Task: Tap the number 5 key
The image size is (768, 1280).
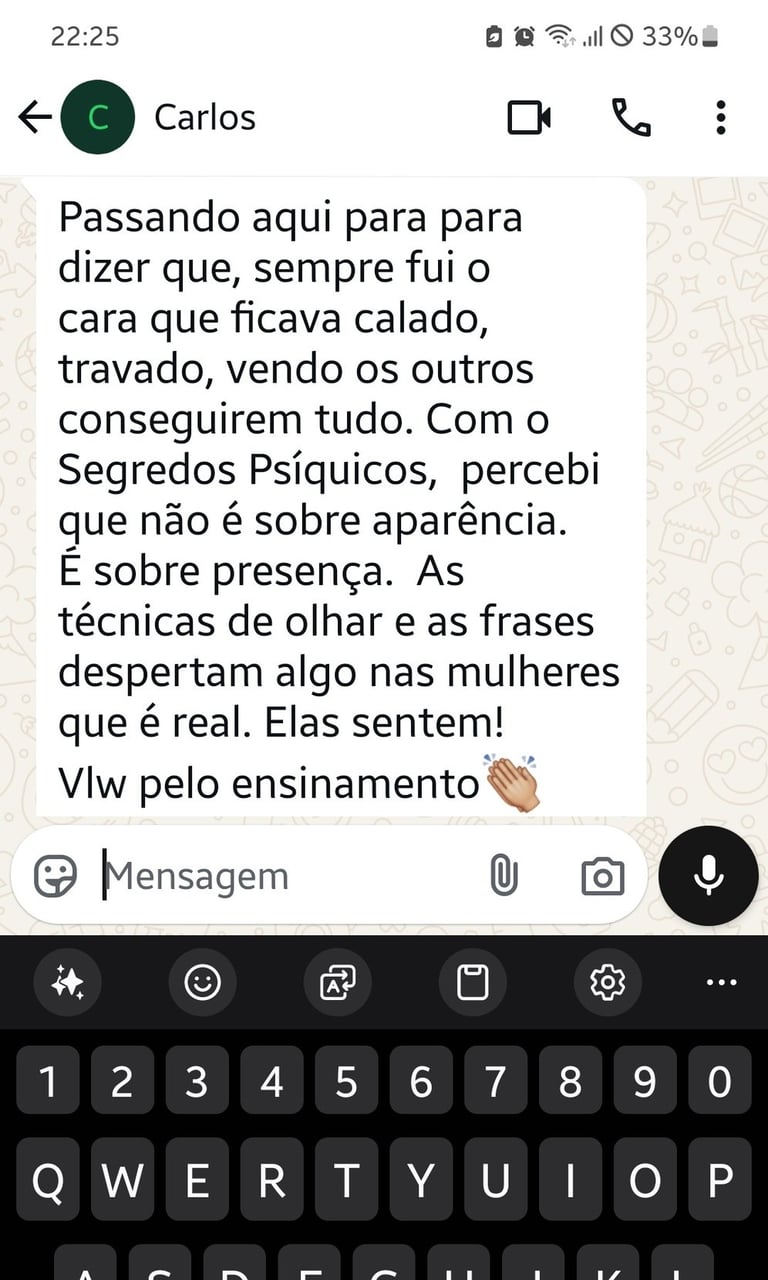Action: [x=346, y=1081]
